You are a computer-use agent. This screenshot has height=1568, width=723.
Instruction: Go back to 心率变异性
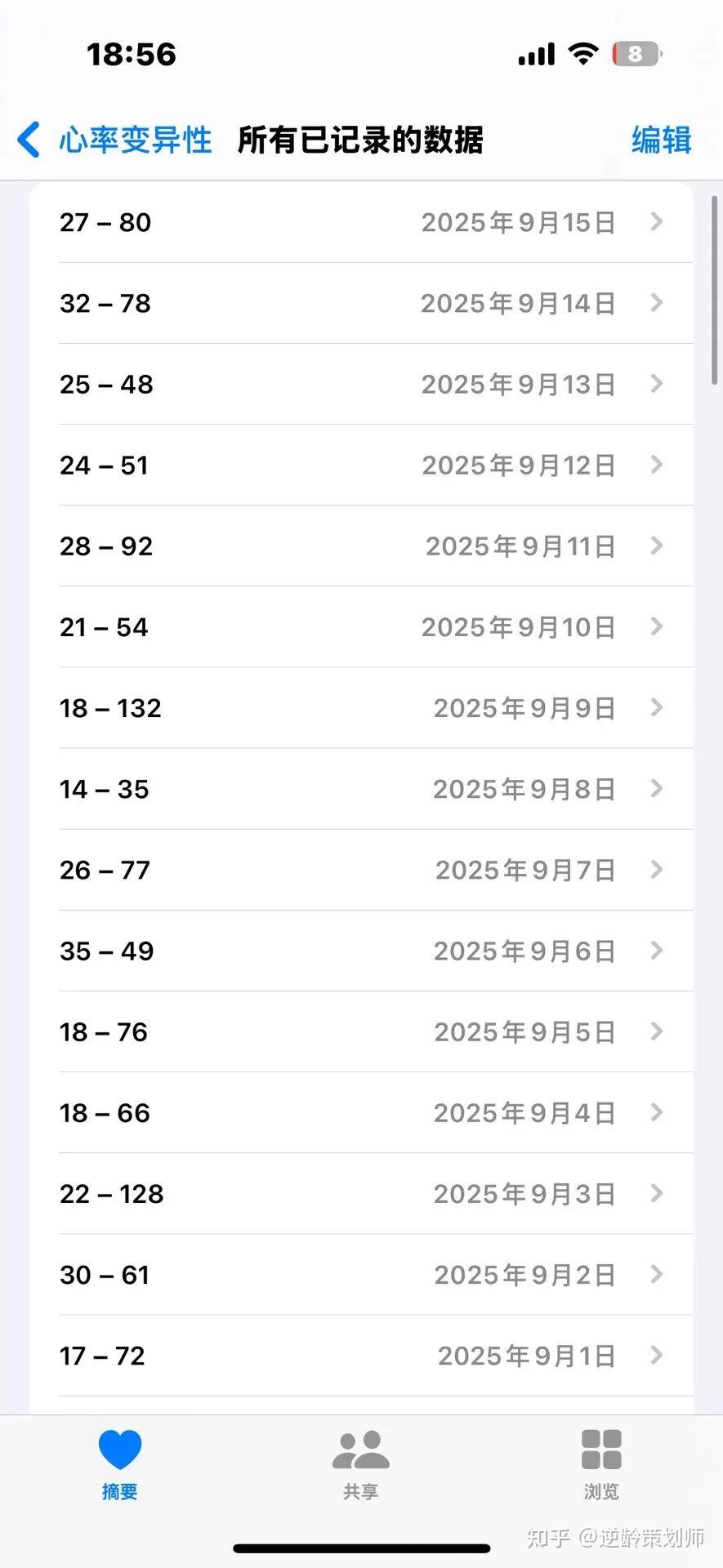114,140
